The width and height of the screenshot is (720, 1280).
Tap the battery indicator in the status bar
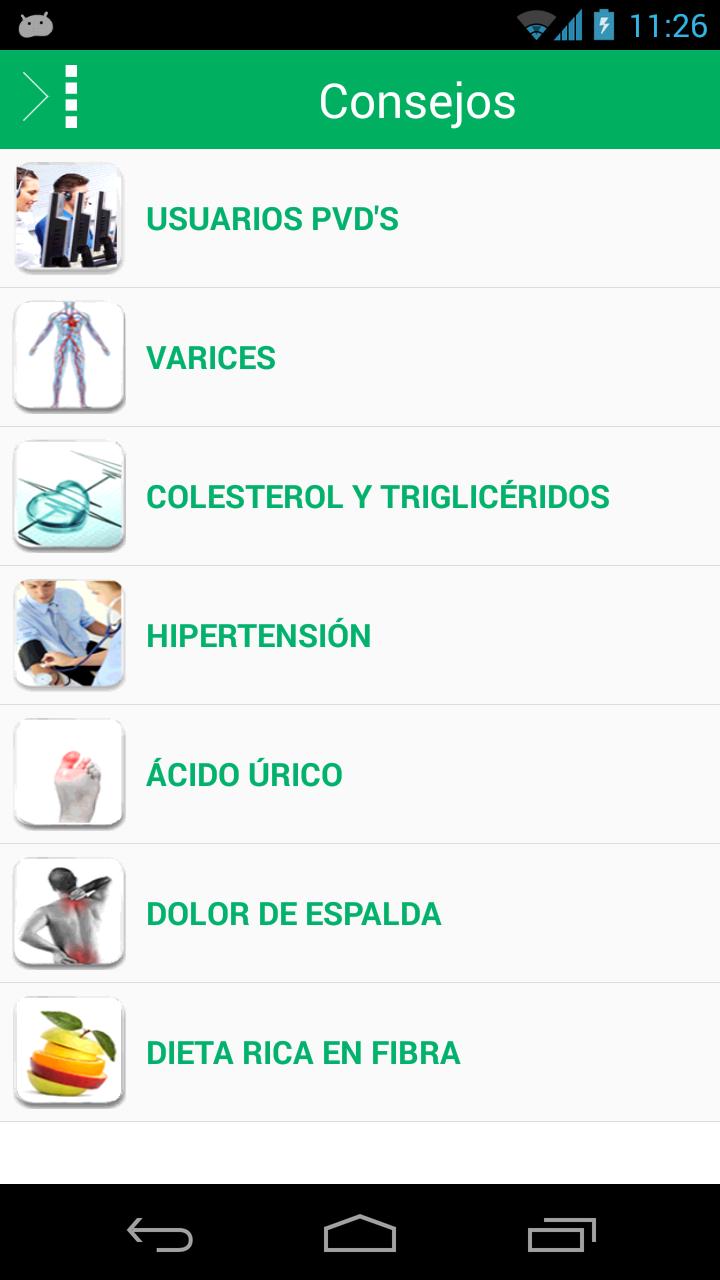click(x=607, y=26)
